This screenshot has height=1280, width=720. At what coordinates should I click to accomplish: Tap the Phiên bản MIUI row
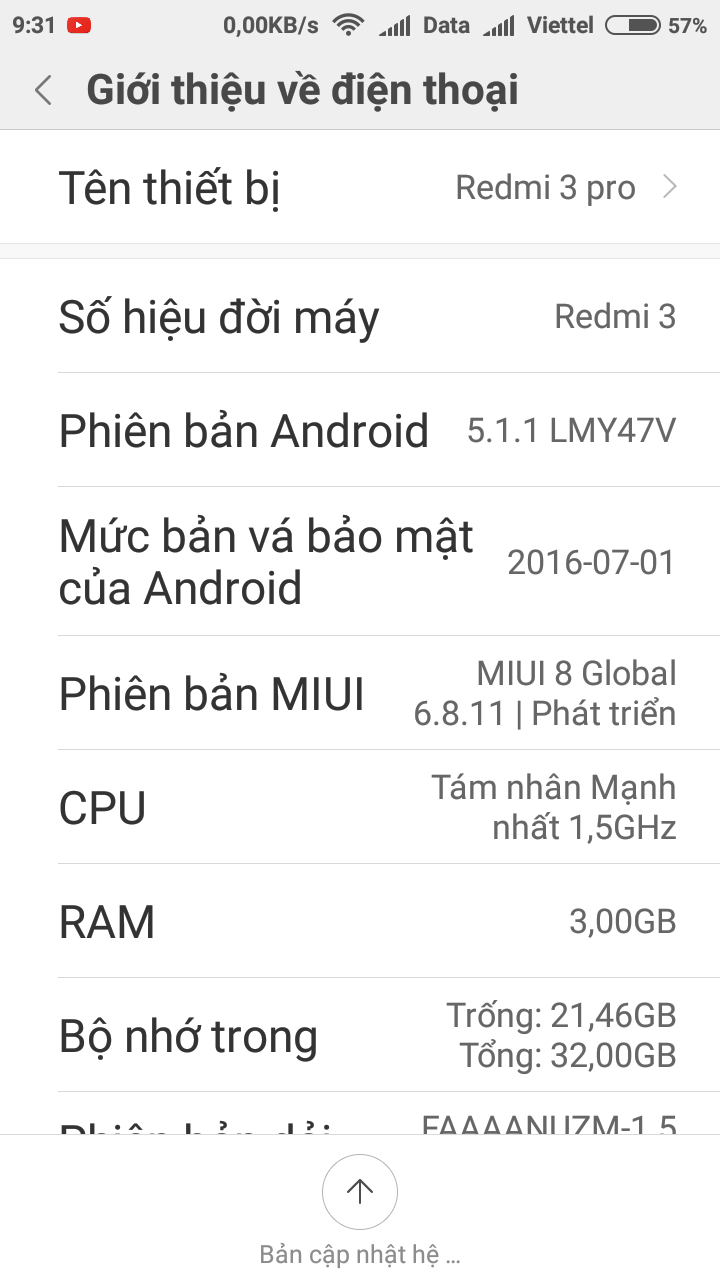360,693
